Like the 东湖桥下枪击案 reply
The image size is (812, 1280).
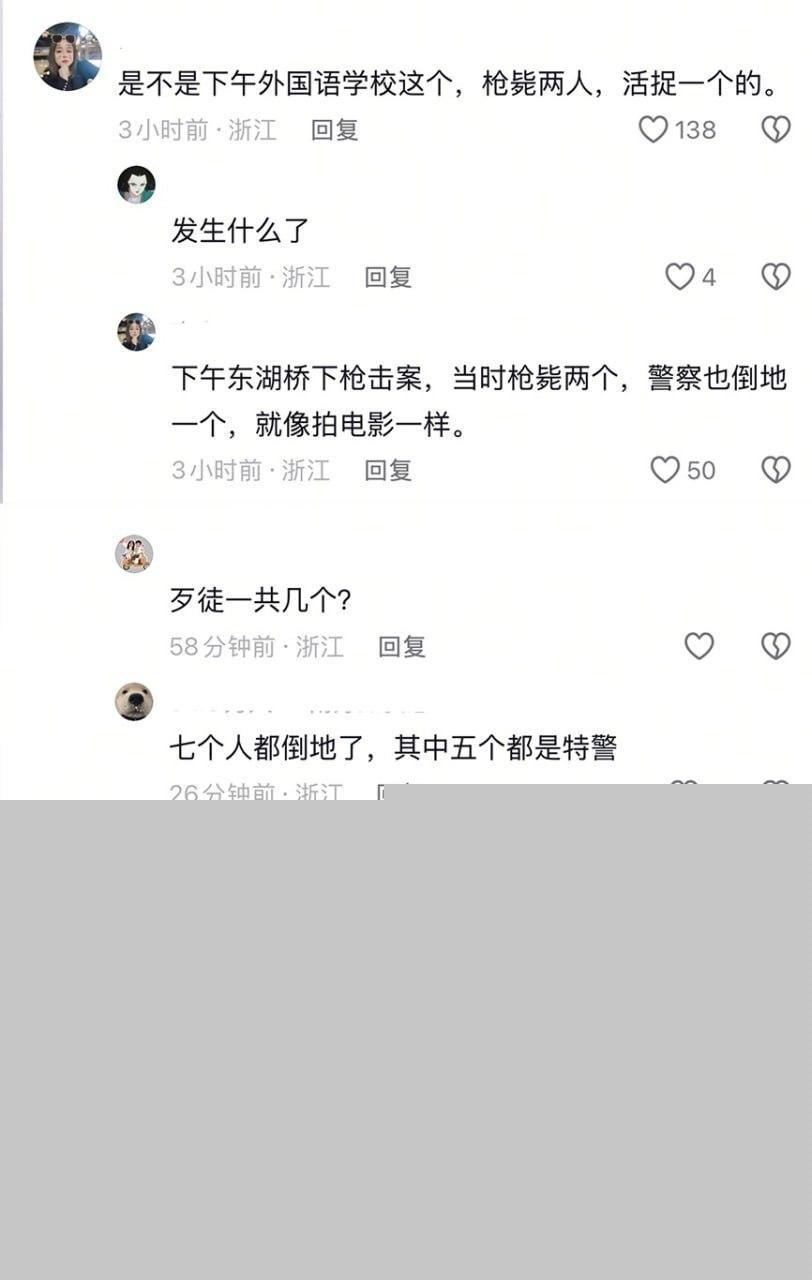[665, 470]
